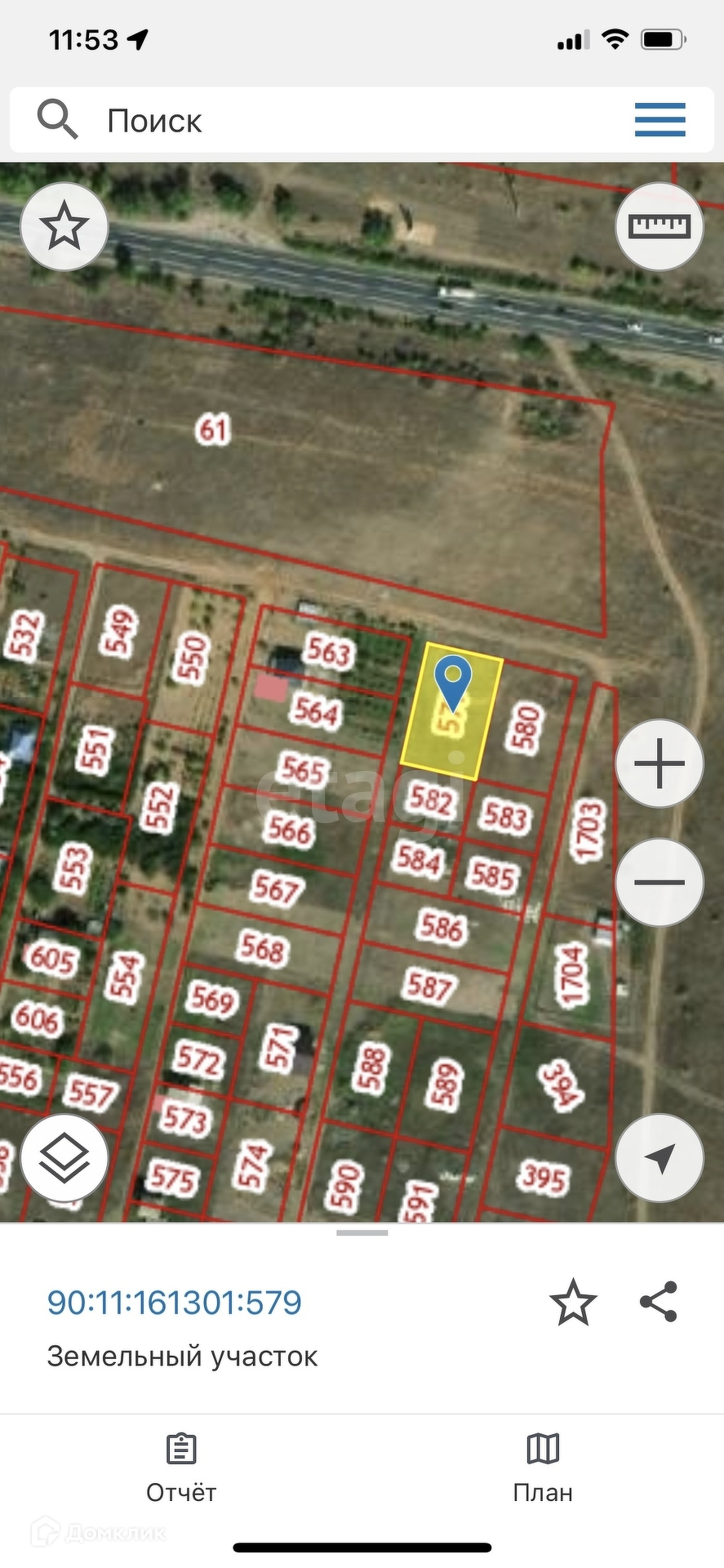Viewport: 724px width, 1568px height.
Task: Share this land parcel
Action: [659, 1302]
